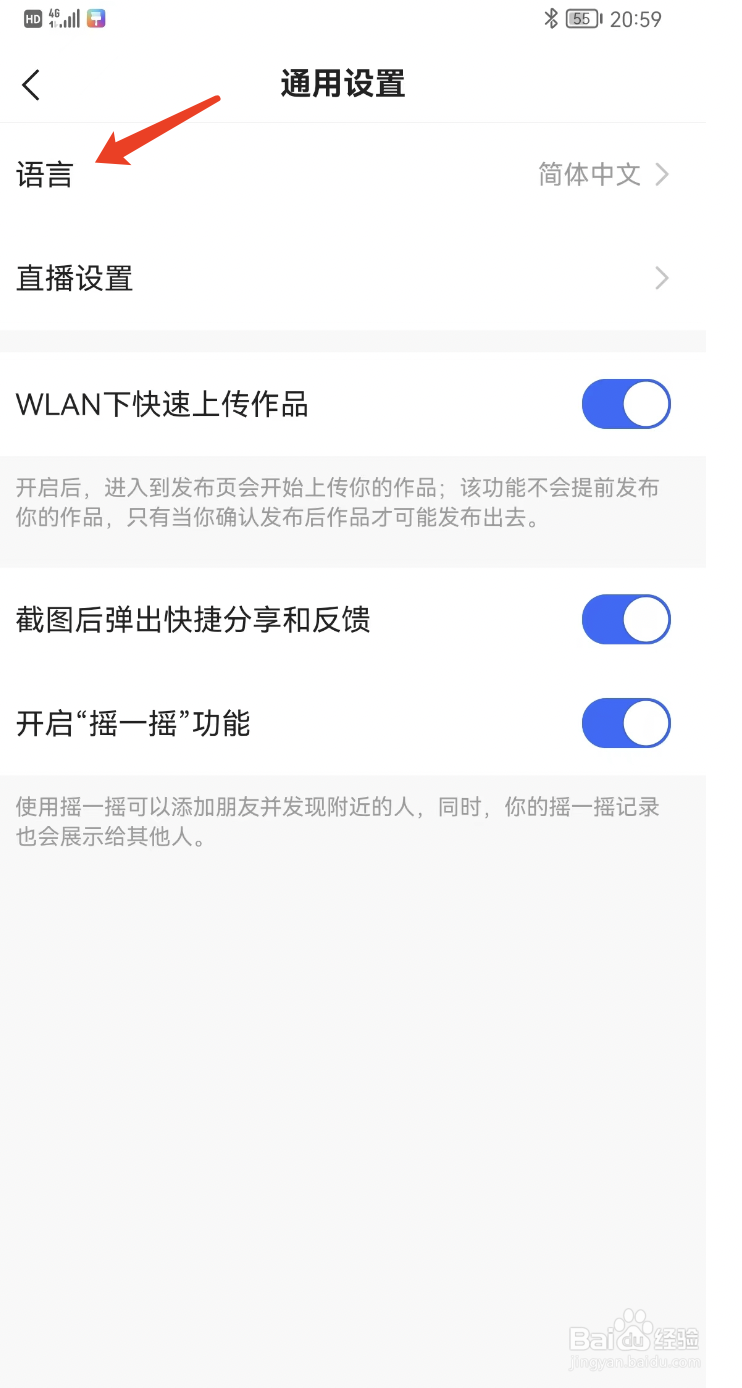Select the 通用设置 title text
This screenshot has height=1388, width=742.
(342, 84)
